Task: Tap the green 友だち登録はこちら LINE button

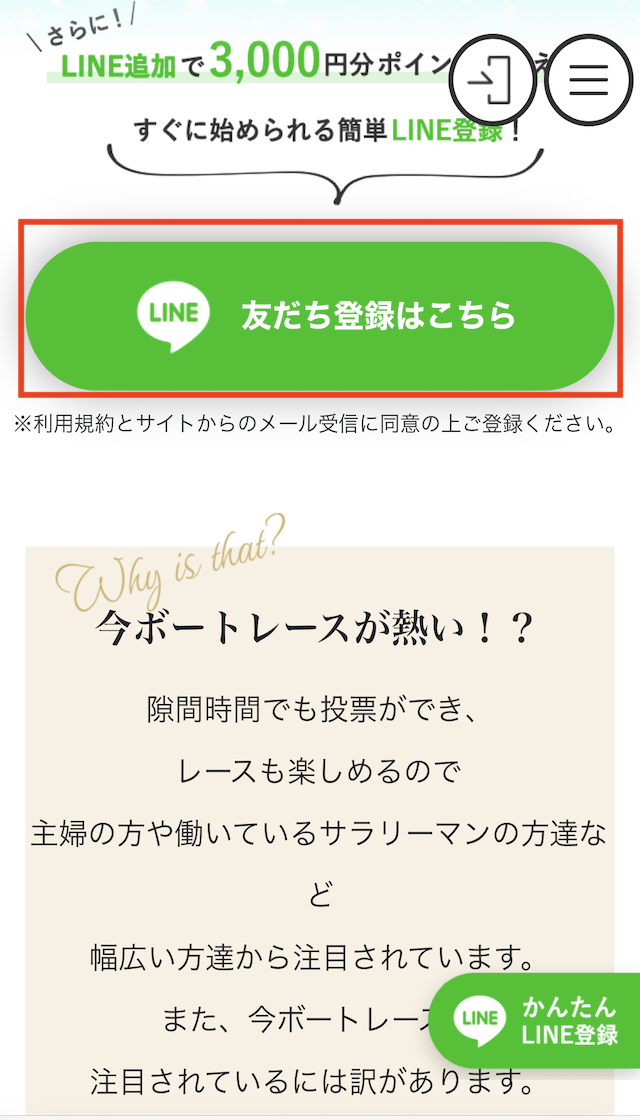Action: tap(320, 316)
